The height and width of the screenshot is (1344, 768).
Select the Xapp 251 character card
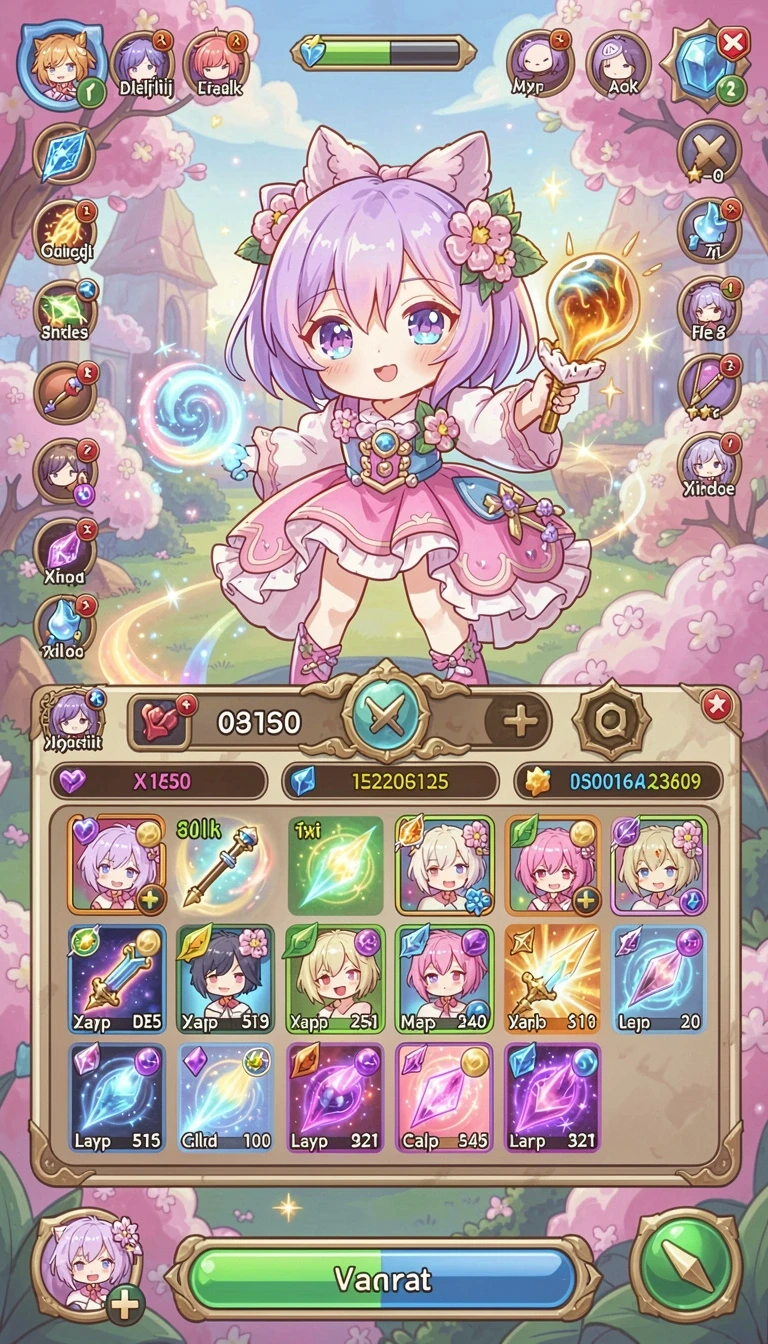pos(335,980)
